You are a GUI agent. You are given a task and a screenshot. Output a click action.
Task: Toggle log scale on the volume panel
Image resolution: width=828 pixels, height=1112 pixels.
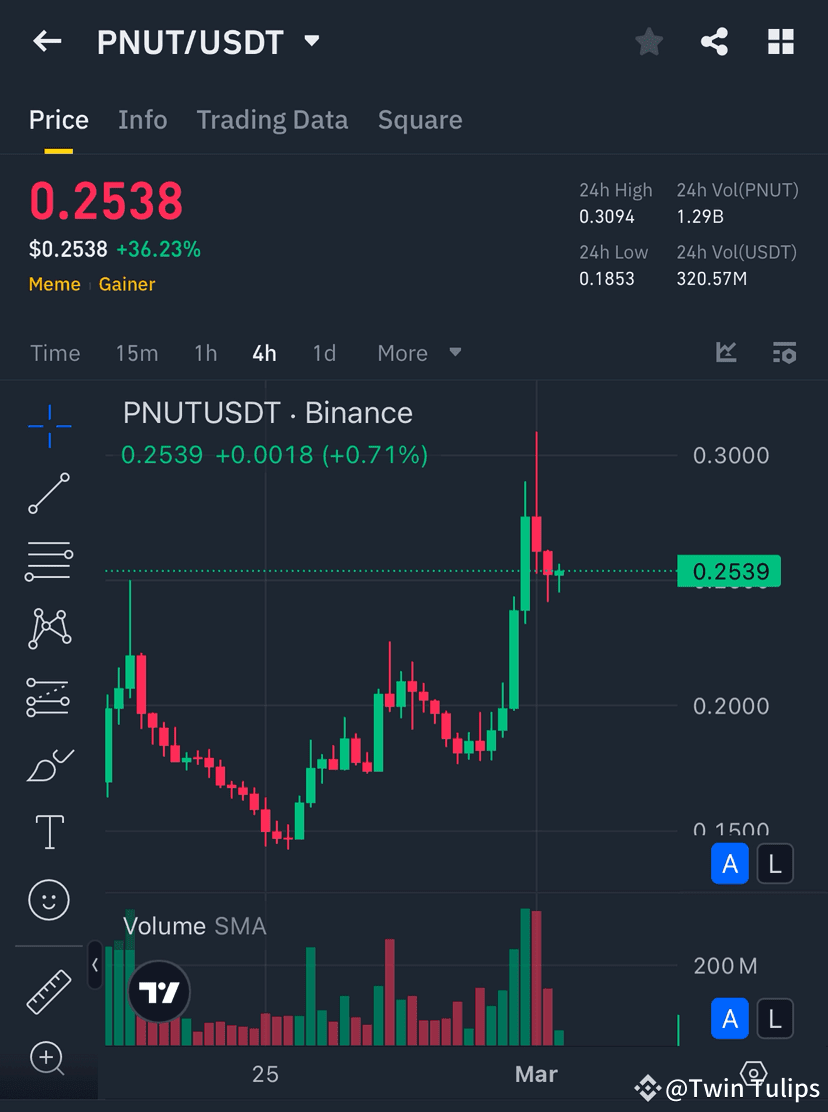[x=775, y=1018]
